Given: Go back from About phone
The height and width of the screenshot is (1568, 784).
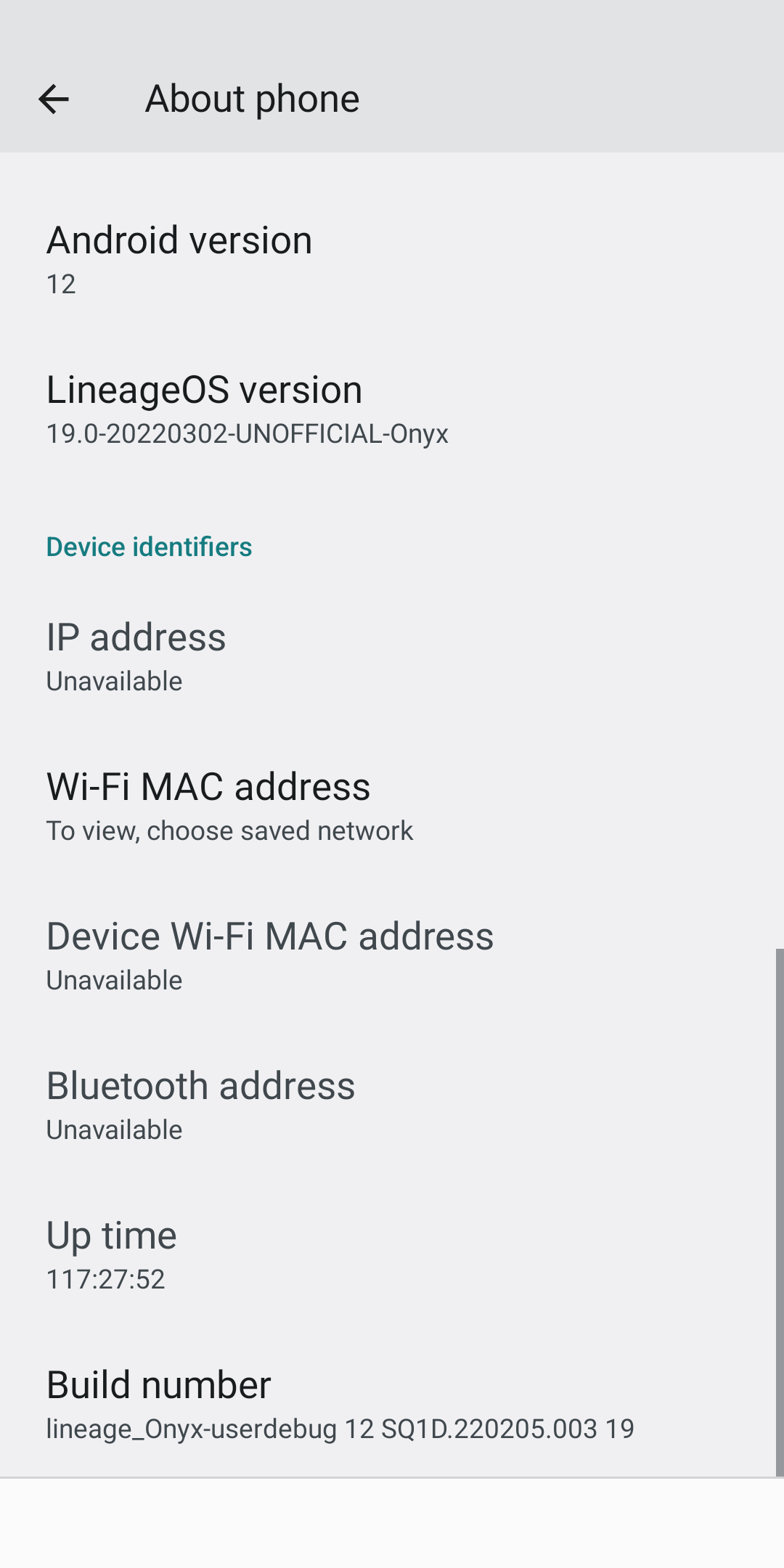Looking at the screenshot, I should 53,99.
